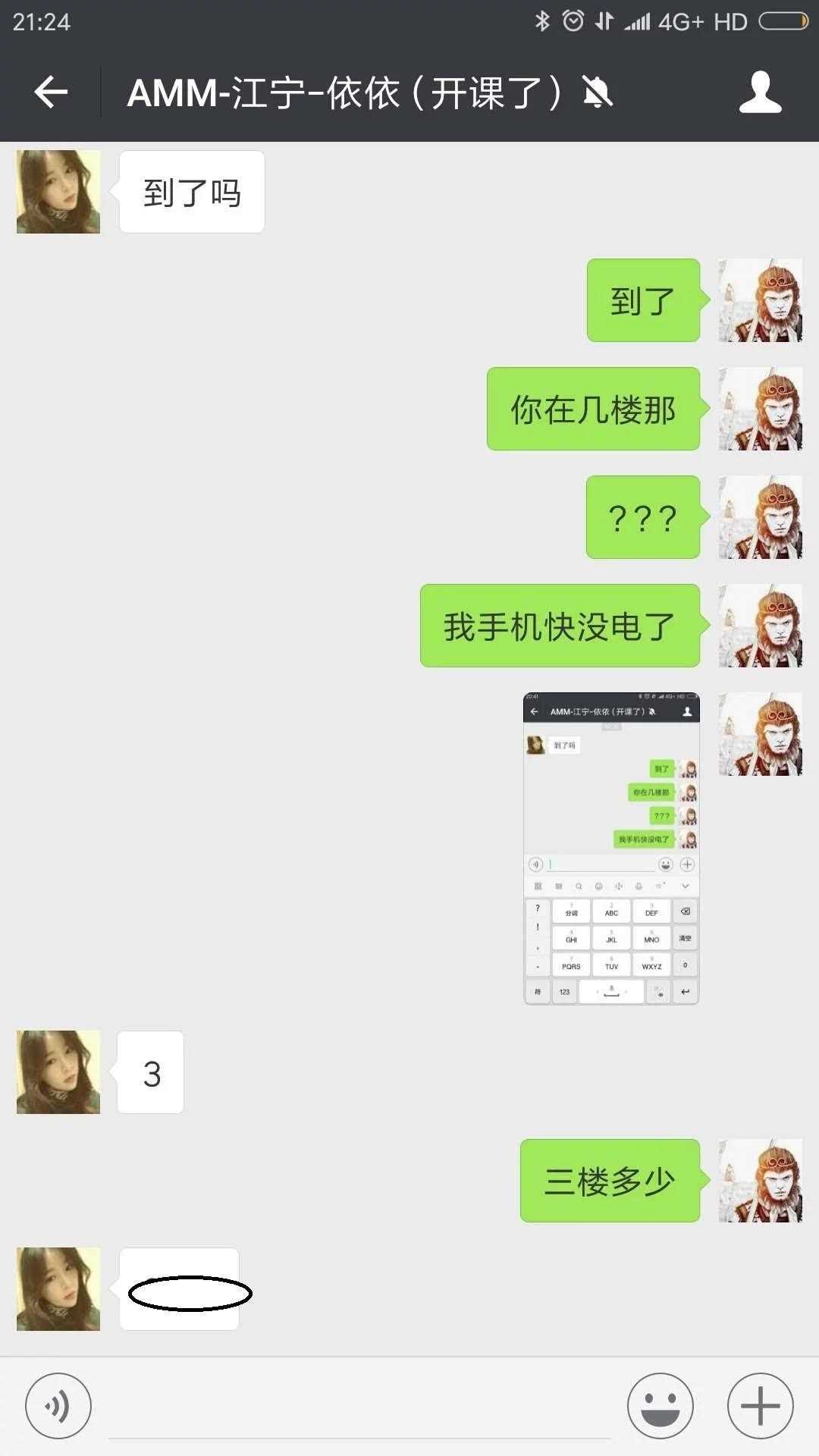Viewport: 819px width, 1456px height.
Task: Open the sent screenshot image
Action: coord(611,849)
